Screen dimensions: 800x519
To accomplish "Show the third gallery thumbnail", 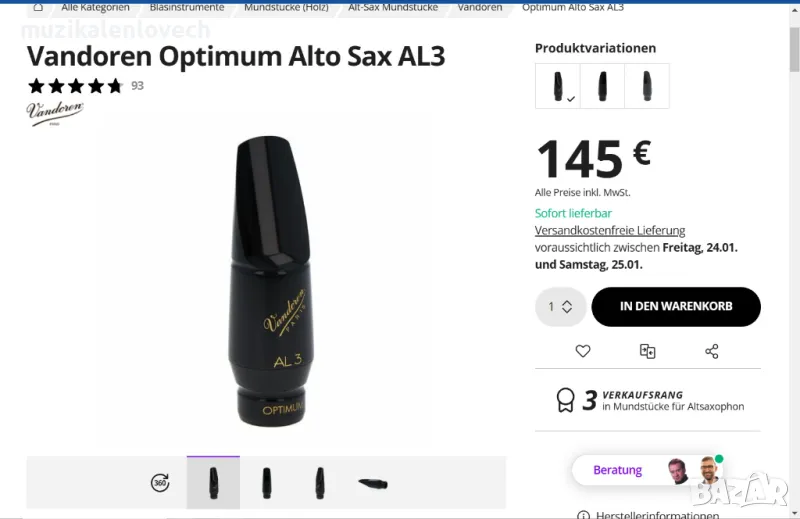I will 320,483.
